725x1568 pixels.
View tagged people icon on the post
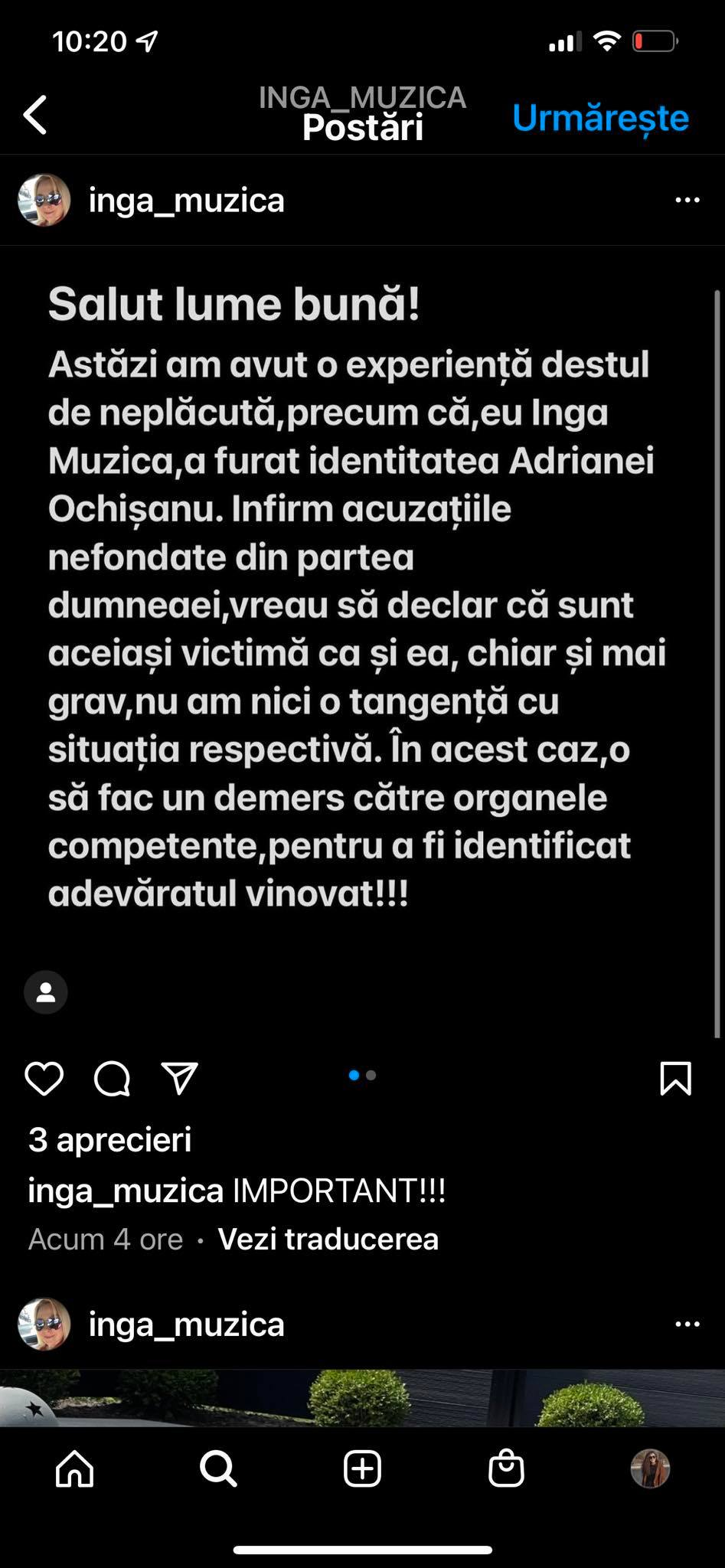click(46, 992)
